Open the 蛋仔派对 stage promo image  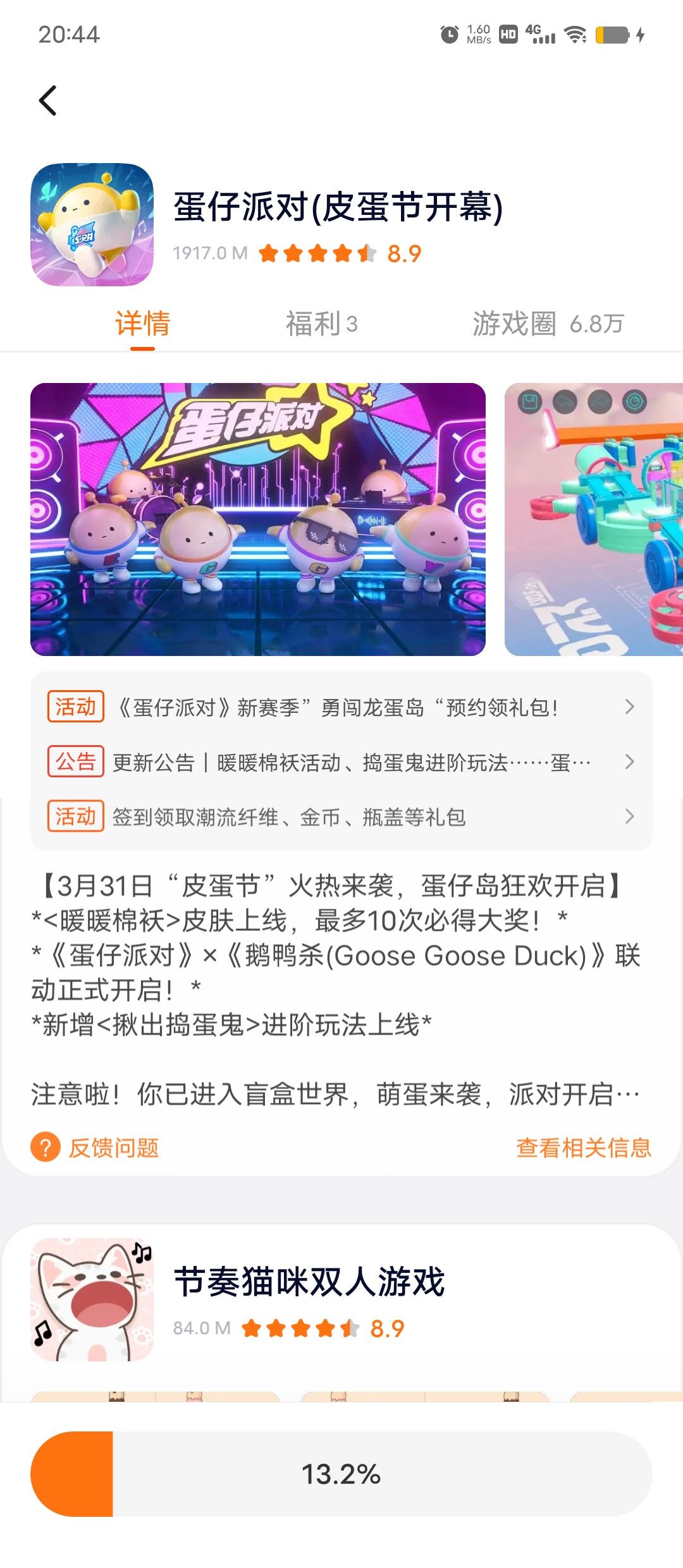258,519
